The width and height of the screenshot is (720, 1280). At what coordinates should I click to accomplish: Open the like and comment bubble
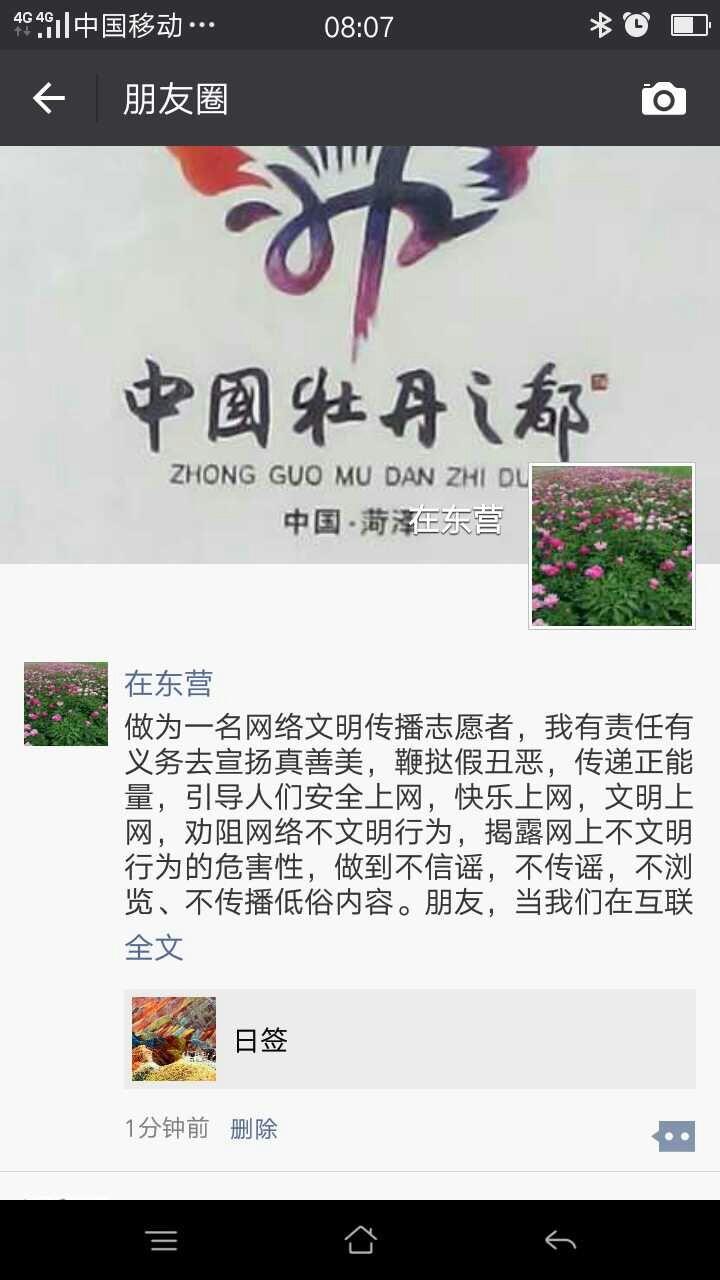674,1136
